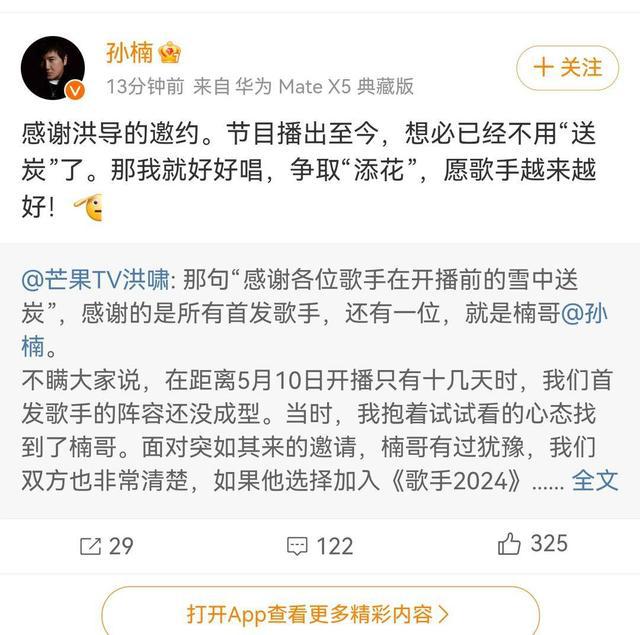Expand the quoted post with 全文

coord(594,480)
